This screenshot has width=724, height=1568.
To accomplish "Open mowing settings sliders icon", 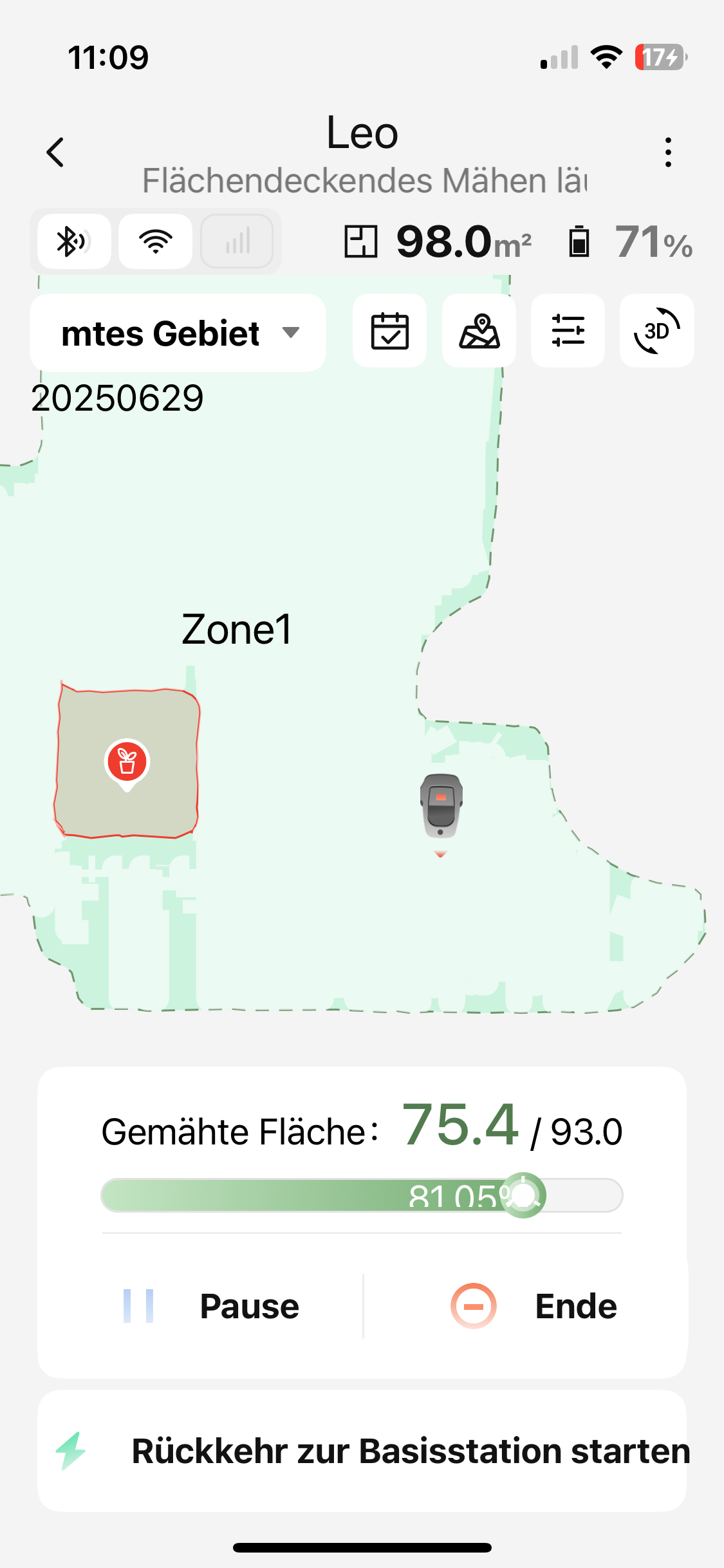I will (568, 331).
